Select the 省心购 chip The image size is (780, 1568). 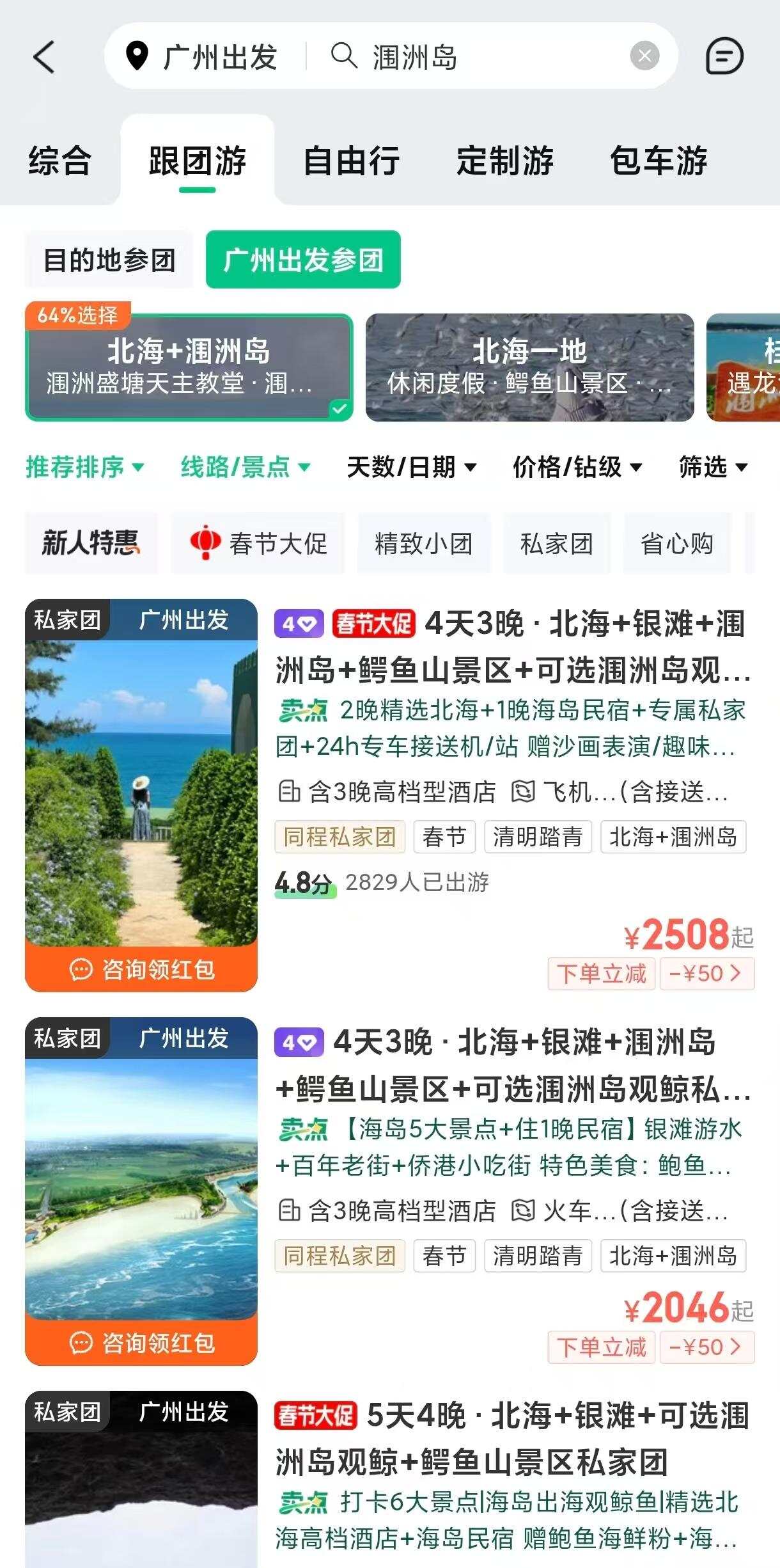tap(676, 543)
